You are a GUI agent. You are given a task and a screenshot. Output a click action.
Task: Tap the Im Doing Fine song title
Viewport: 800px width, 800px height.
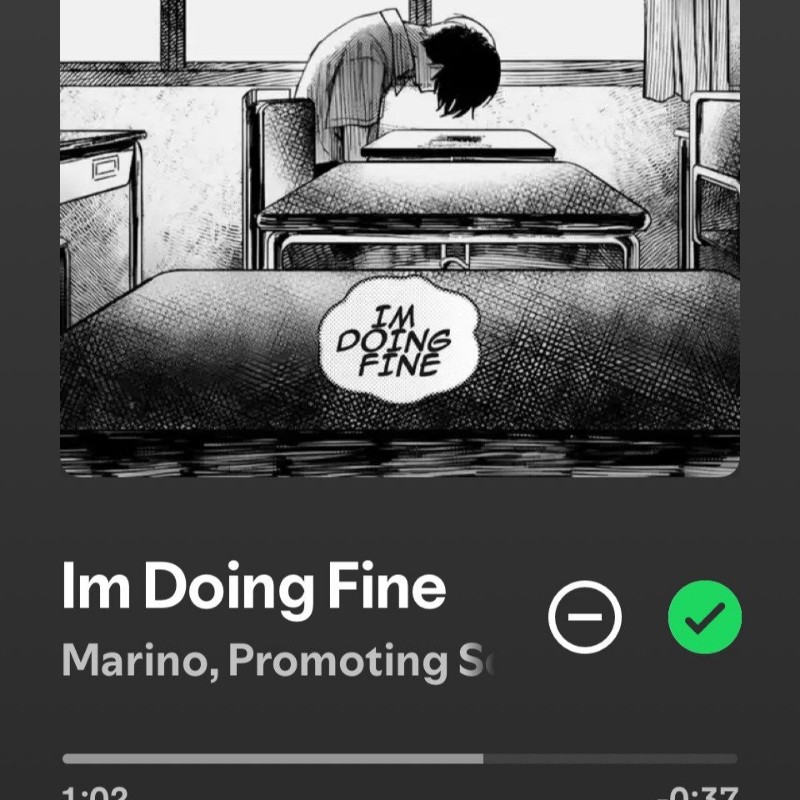(x=253, y=587)
